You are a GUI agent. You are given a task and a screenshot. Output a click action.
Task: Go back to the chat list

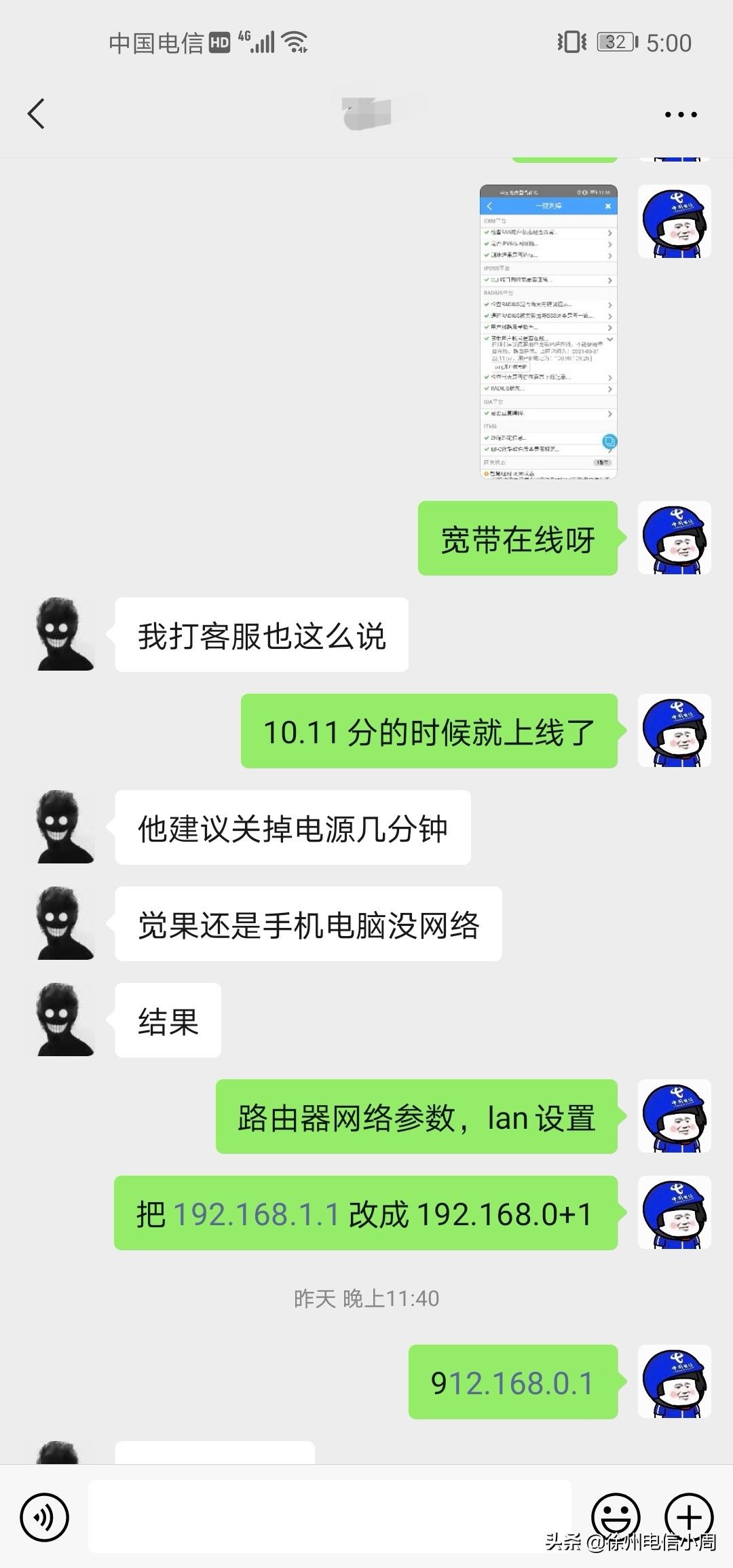click(x=37, y=113)
